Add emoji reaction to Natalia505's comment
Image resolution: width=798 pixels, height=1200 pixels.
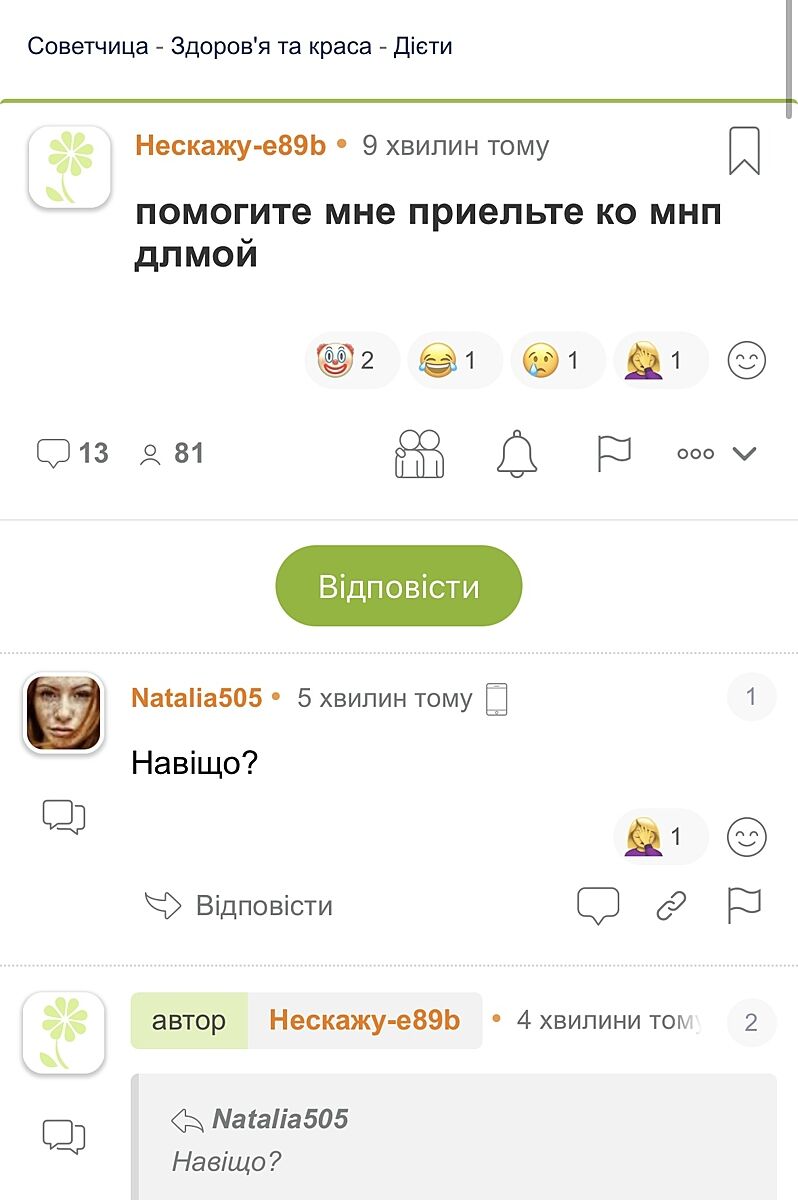pyautogui.click(x=746, y=837)
